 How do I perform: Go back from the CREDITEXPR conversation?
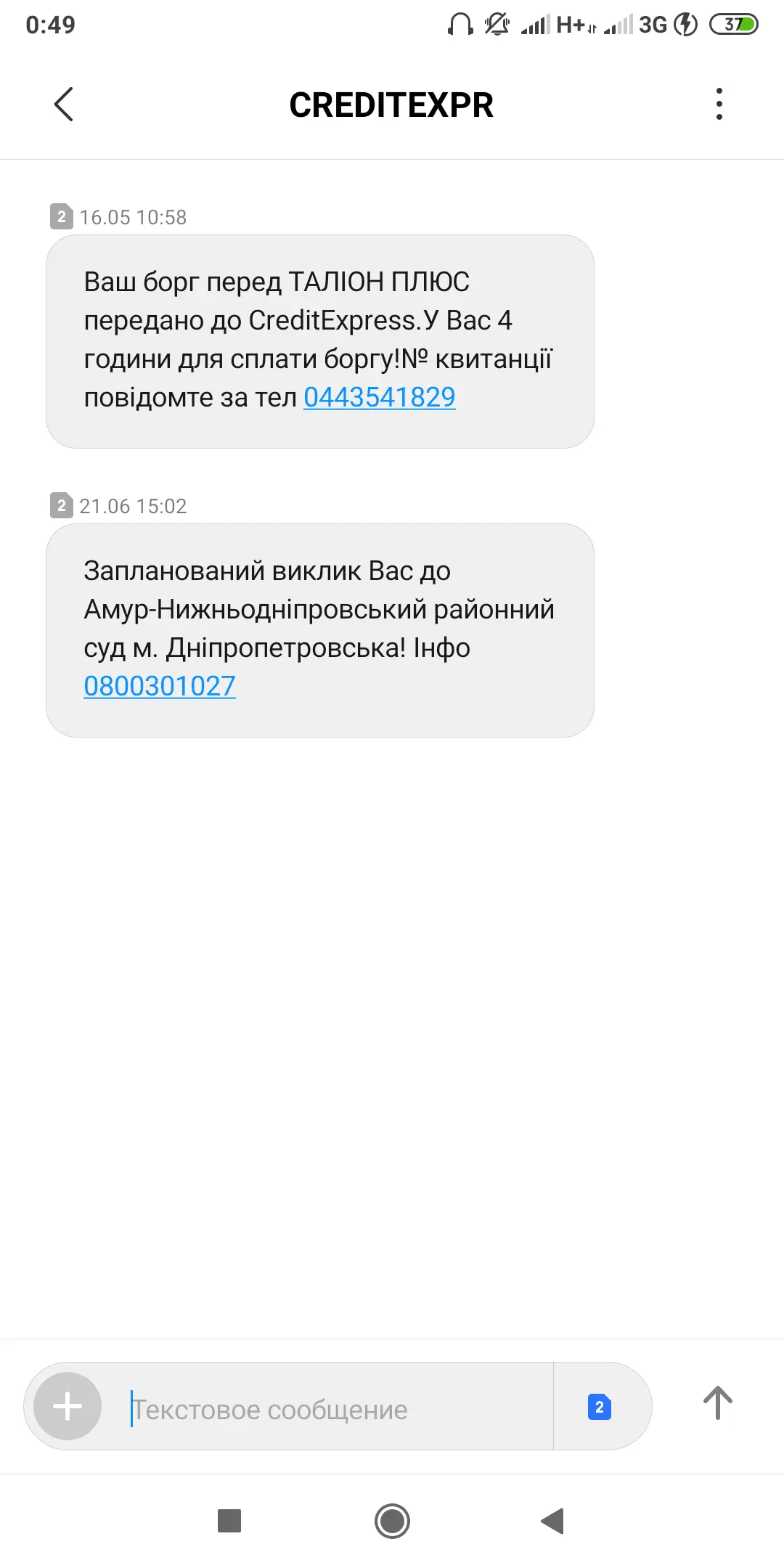64,105
